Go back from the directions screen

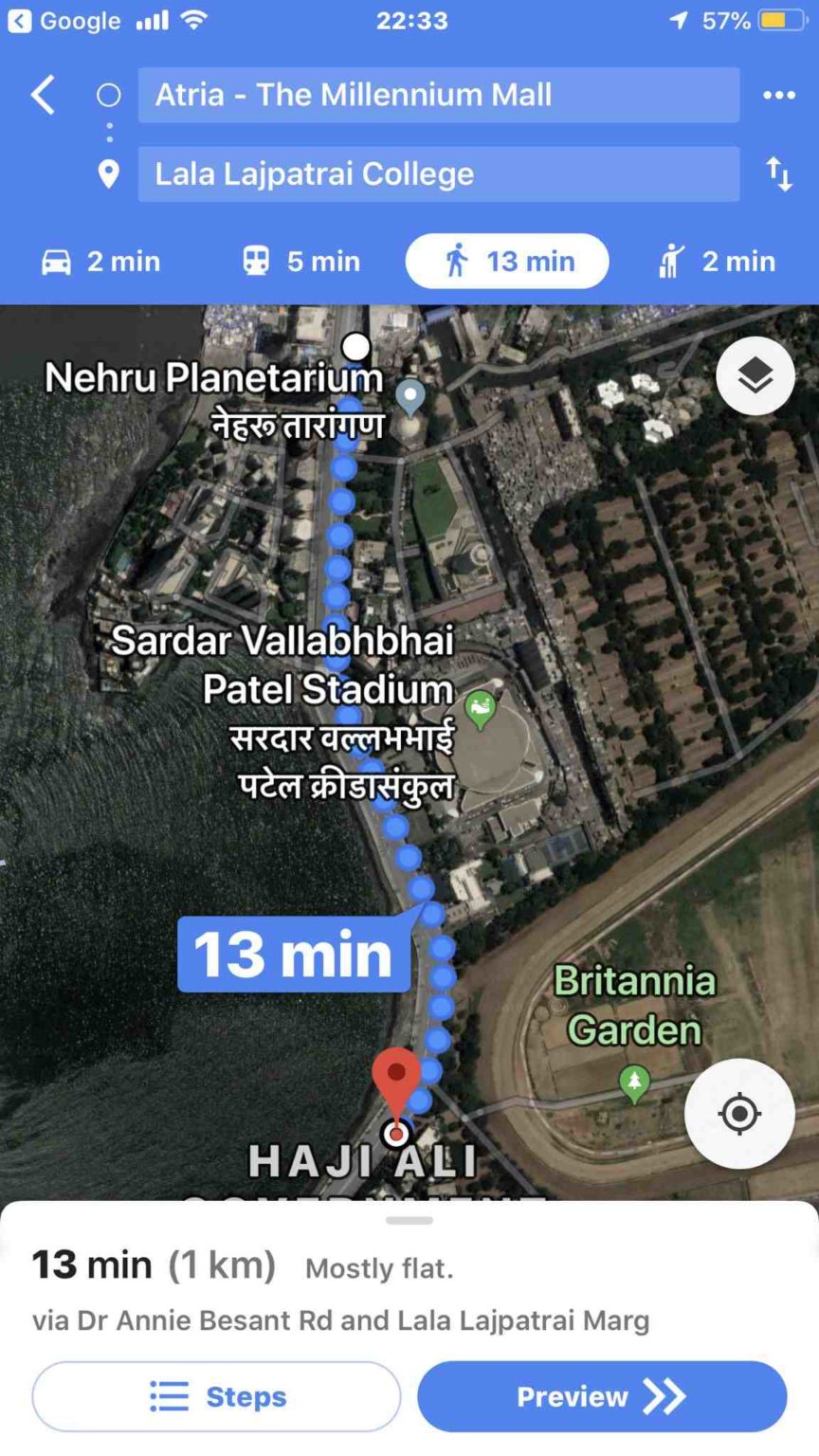click(43, 95)
